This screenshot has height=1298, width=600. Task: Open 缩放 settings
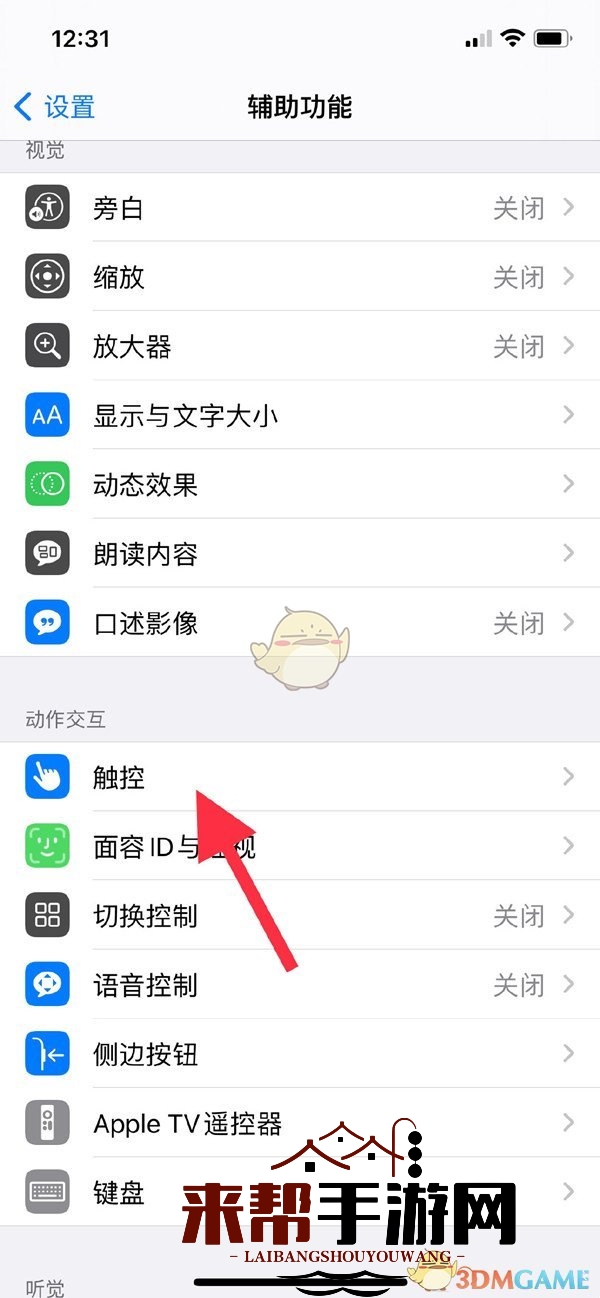[x=300, y=277]
